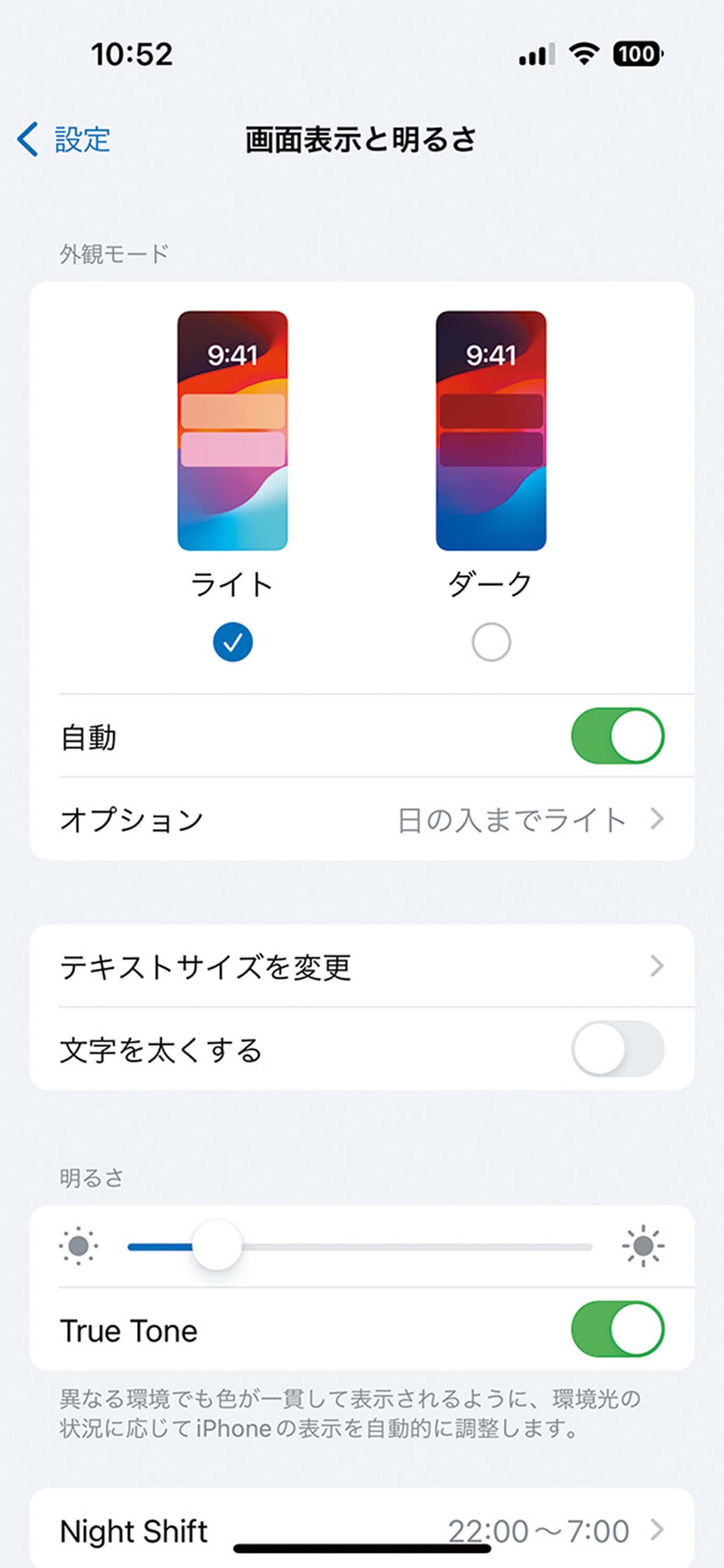Disable True Tone
This screenshot has width=724, height=1568.
tap(617, 1329)
